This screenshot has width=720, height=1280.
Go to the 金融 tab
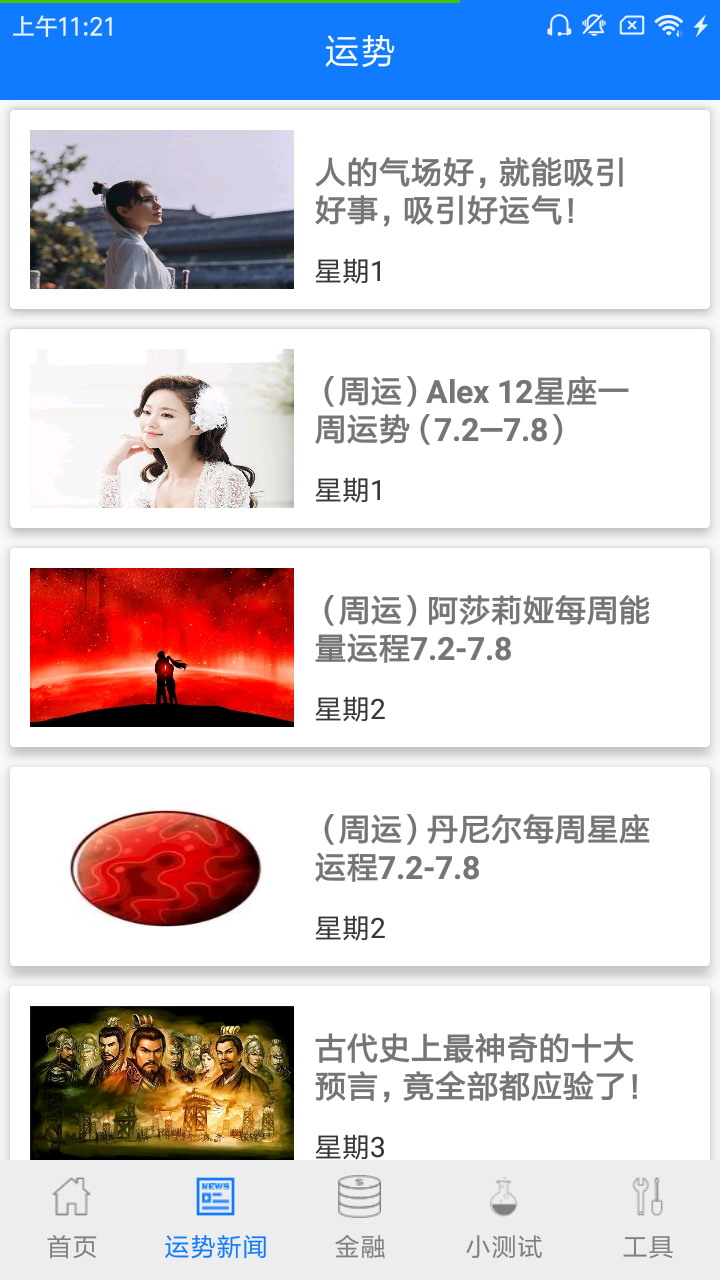click(x=360, y=1220)
